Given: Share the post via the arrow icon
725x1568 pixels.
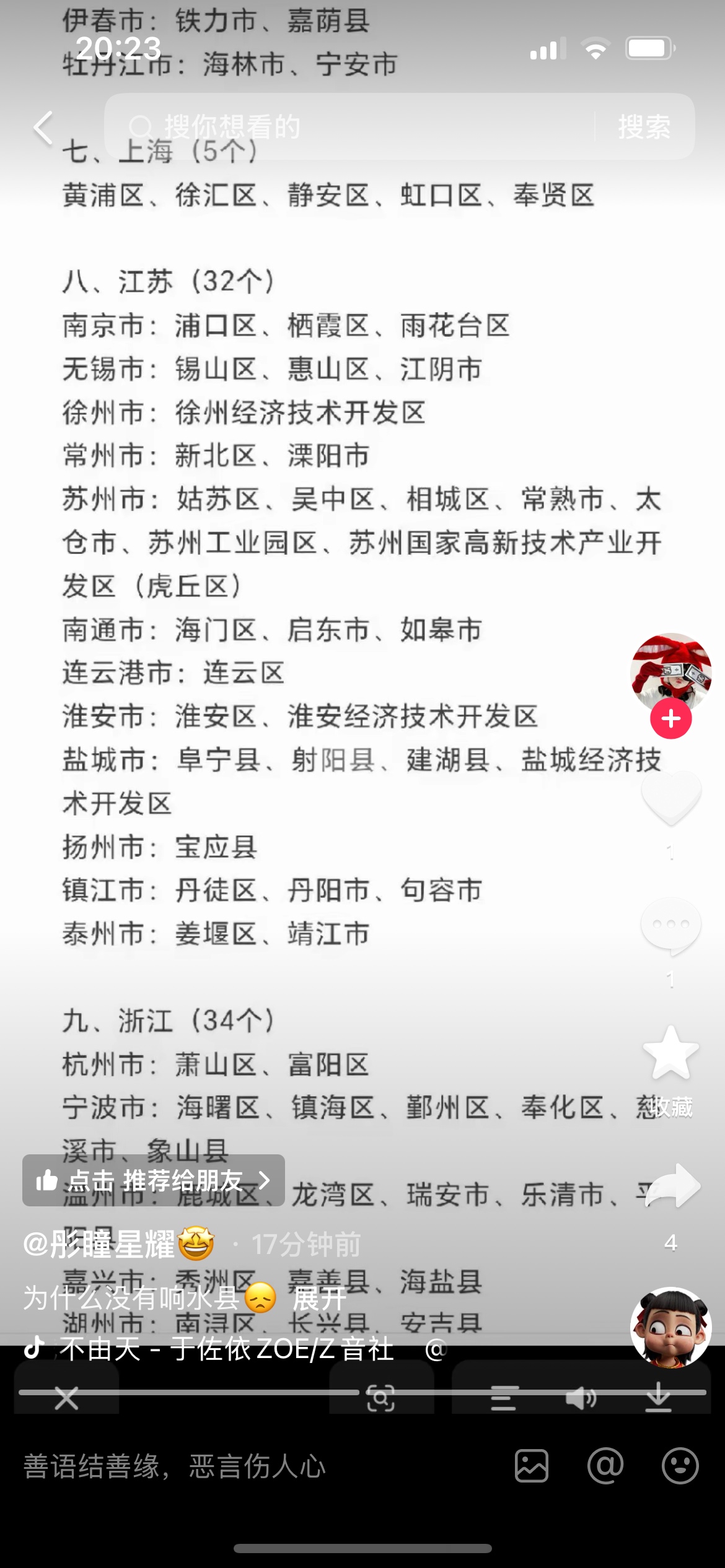Looking at the screenshot, I should click(672, 1185).
